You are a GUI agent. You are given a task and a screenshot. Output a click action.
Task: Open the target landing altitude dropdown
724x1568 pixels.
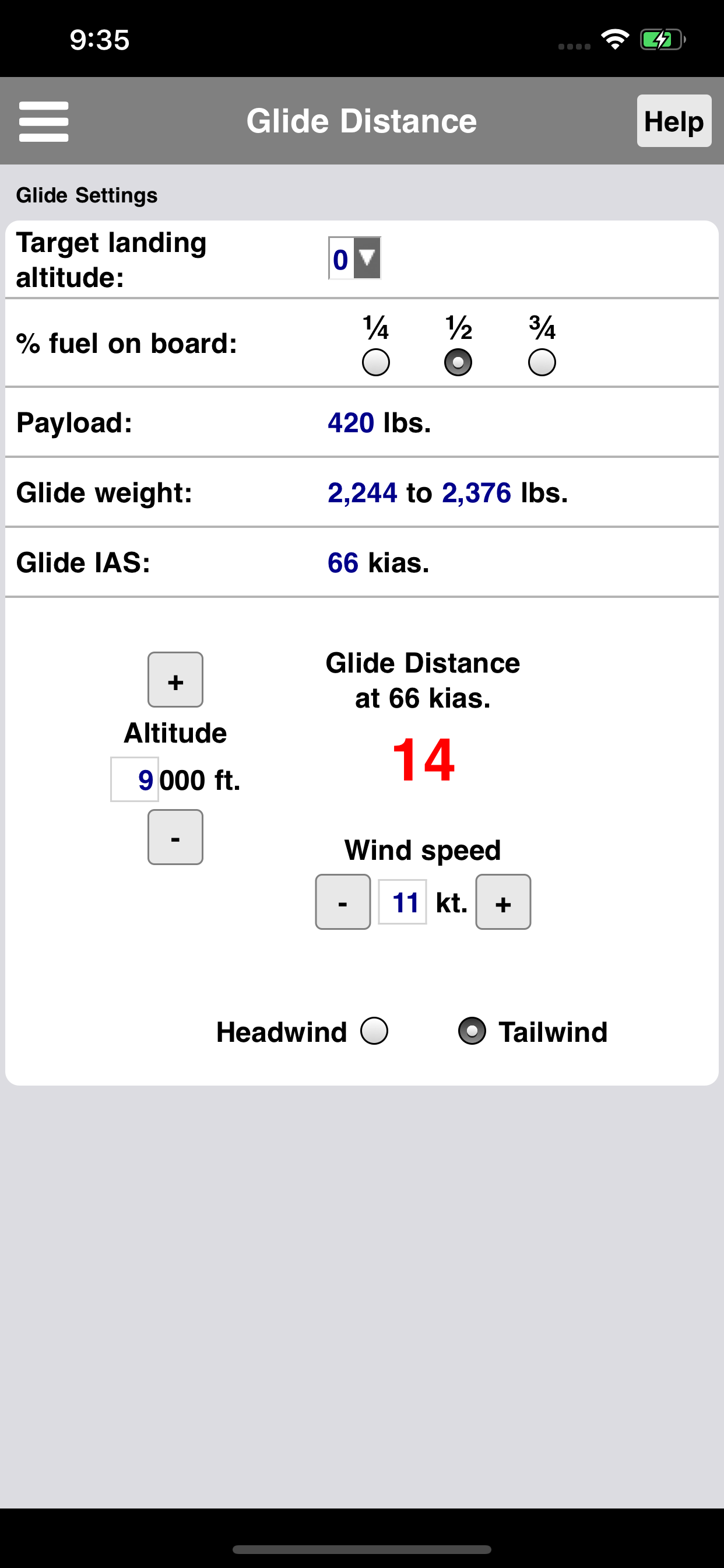367,260
